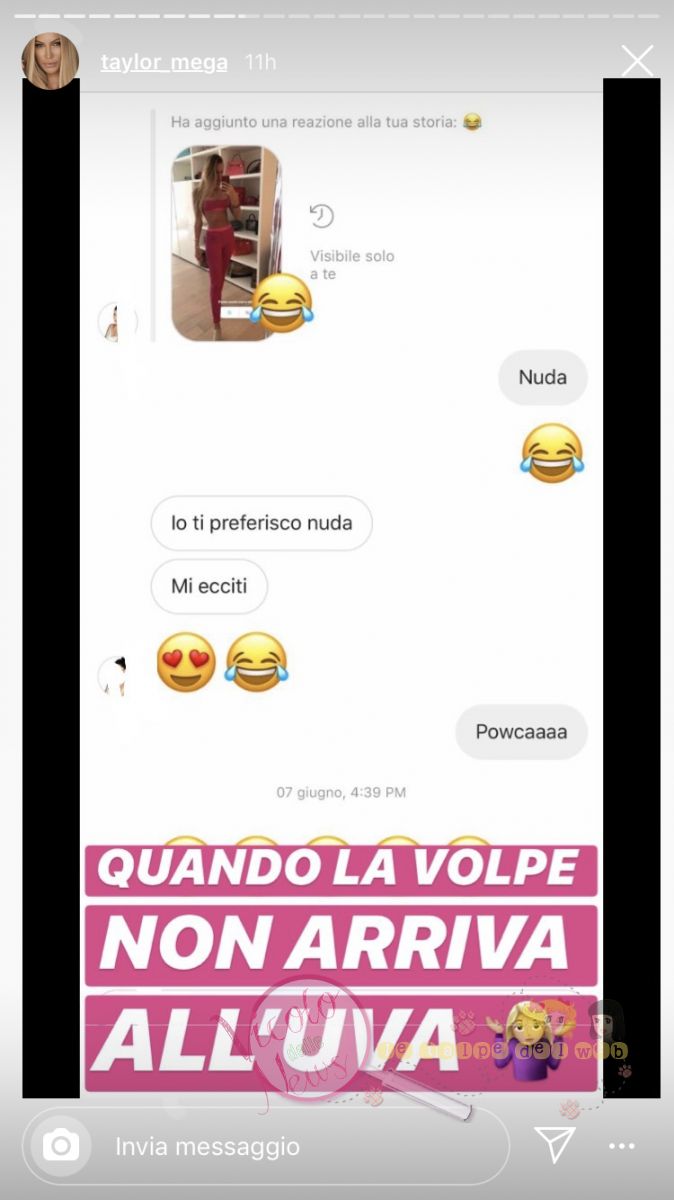674x1200 pixels.
Task: Close the story with the X
Action: 637,61
